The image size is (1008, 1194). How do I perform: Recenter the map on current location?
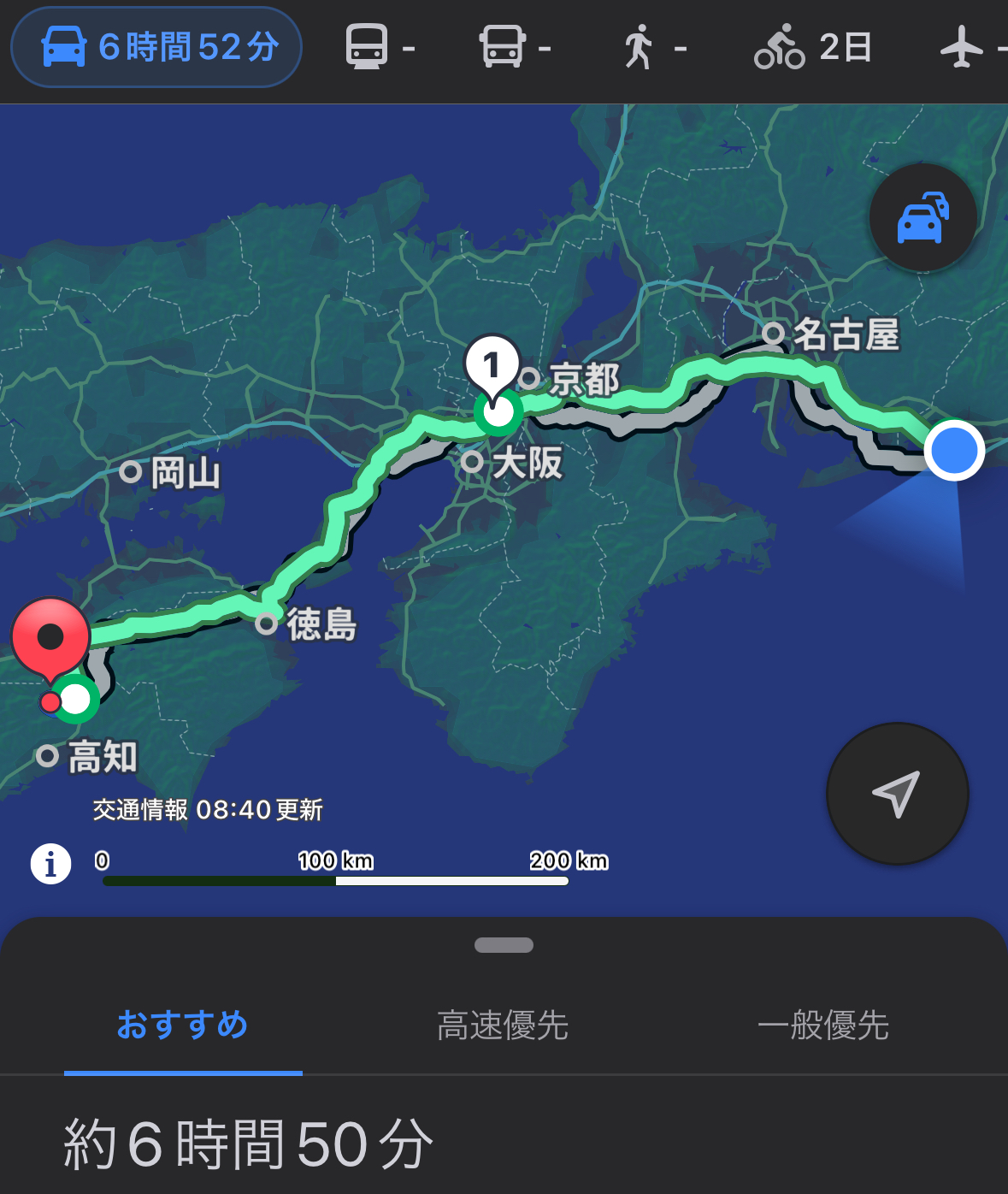(897, 794)
